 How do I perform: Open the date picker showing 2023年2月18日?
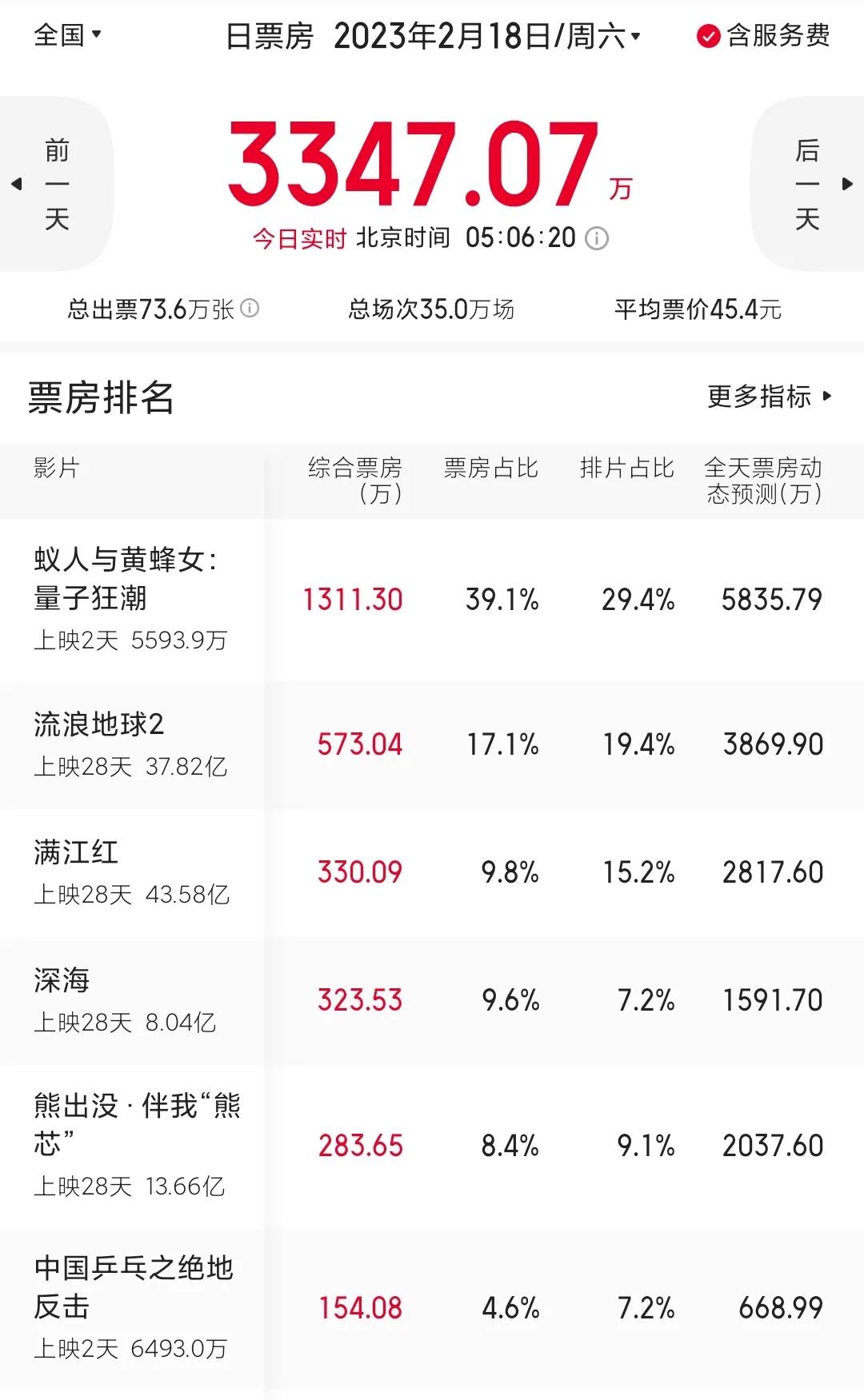click(486, 36)
